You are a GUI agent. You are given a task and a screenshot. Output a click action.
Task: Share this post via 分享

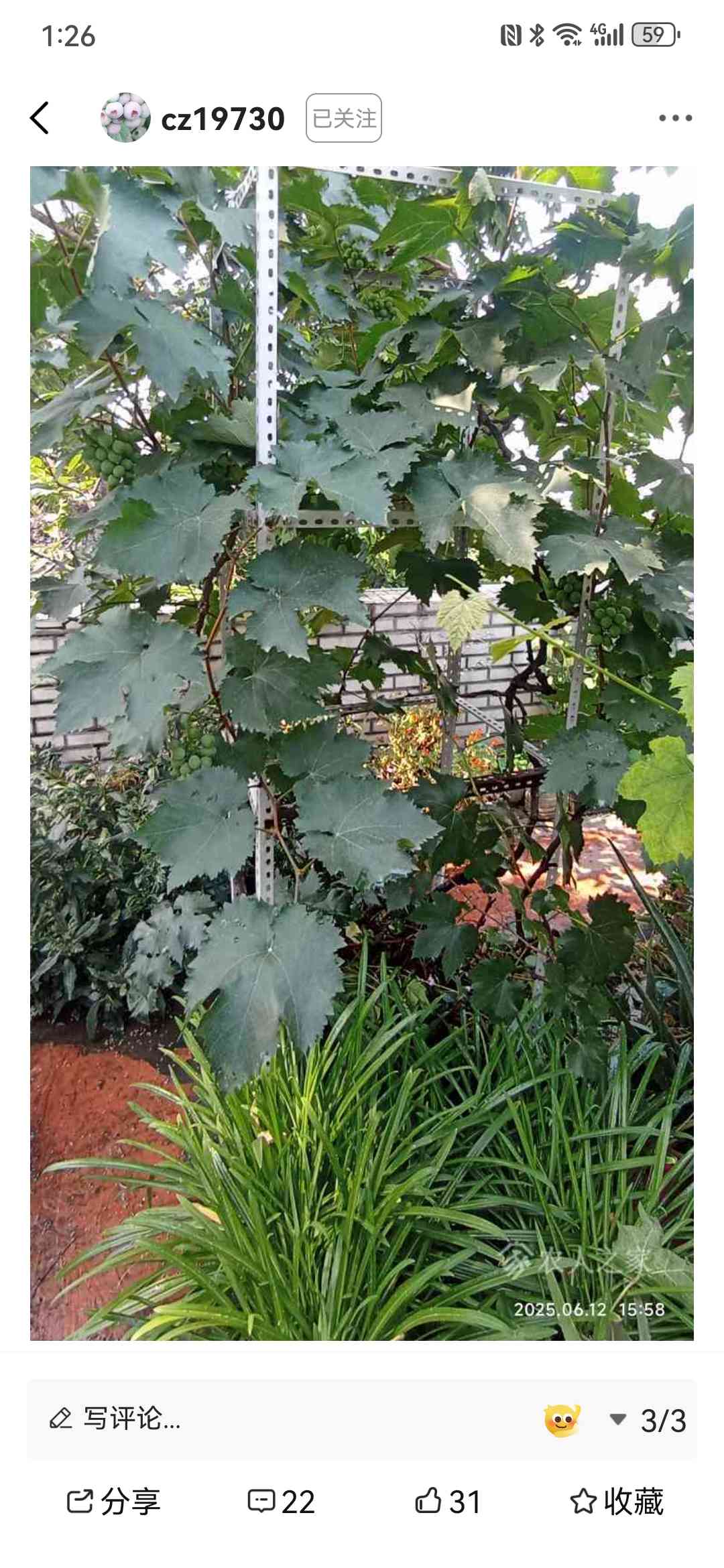click(x=113, y=1502)
